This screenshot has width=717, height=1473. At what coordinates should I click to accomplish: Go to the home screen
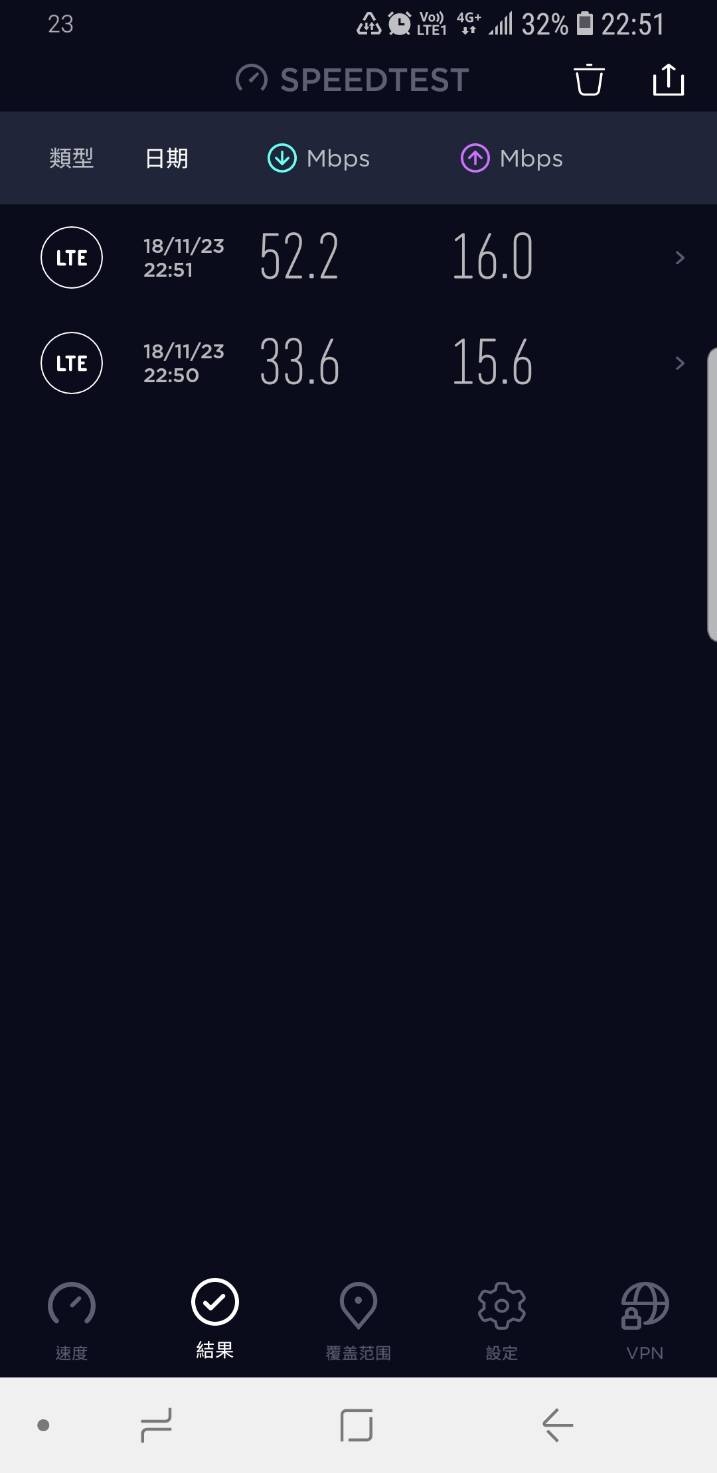(x=357, y=1425)
